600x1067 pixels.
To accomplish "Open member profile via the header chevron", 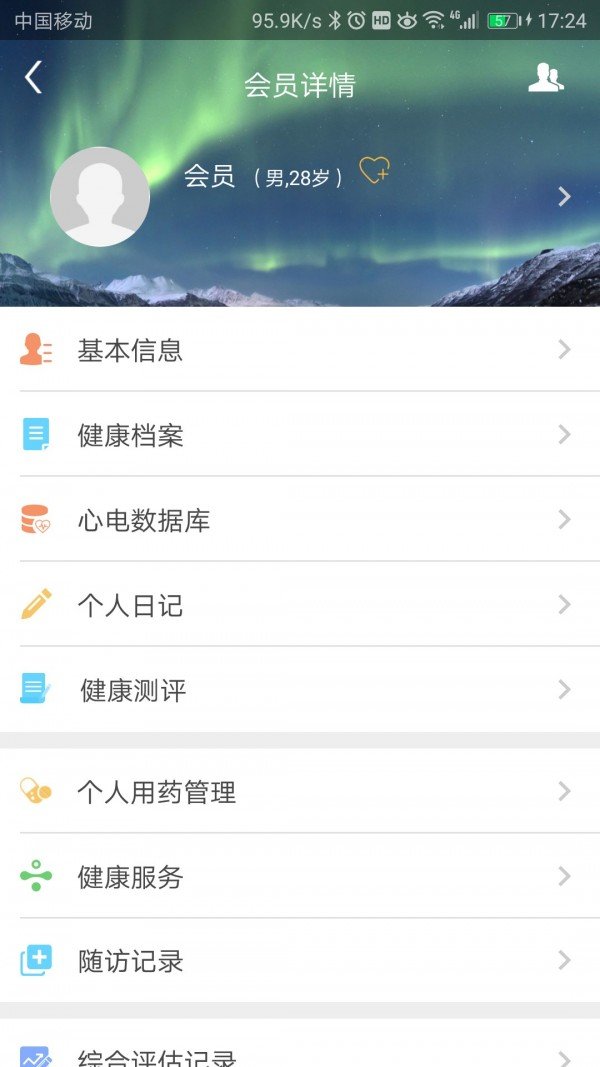I will (x=564, y=196).
